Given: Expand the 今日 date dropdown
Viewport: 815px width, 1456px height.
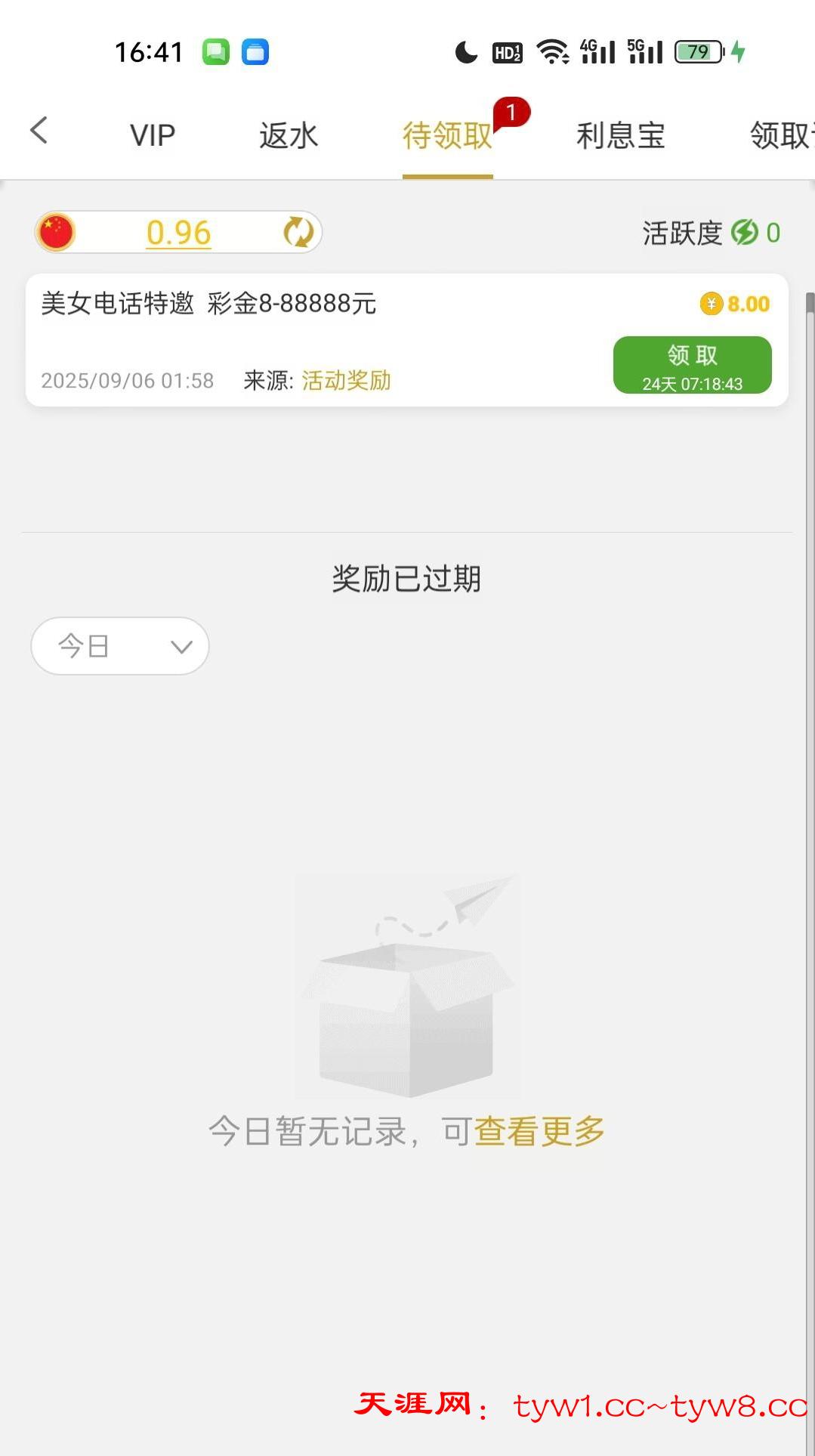Looking at the screenshot, I should click(x=120, y=646).
